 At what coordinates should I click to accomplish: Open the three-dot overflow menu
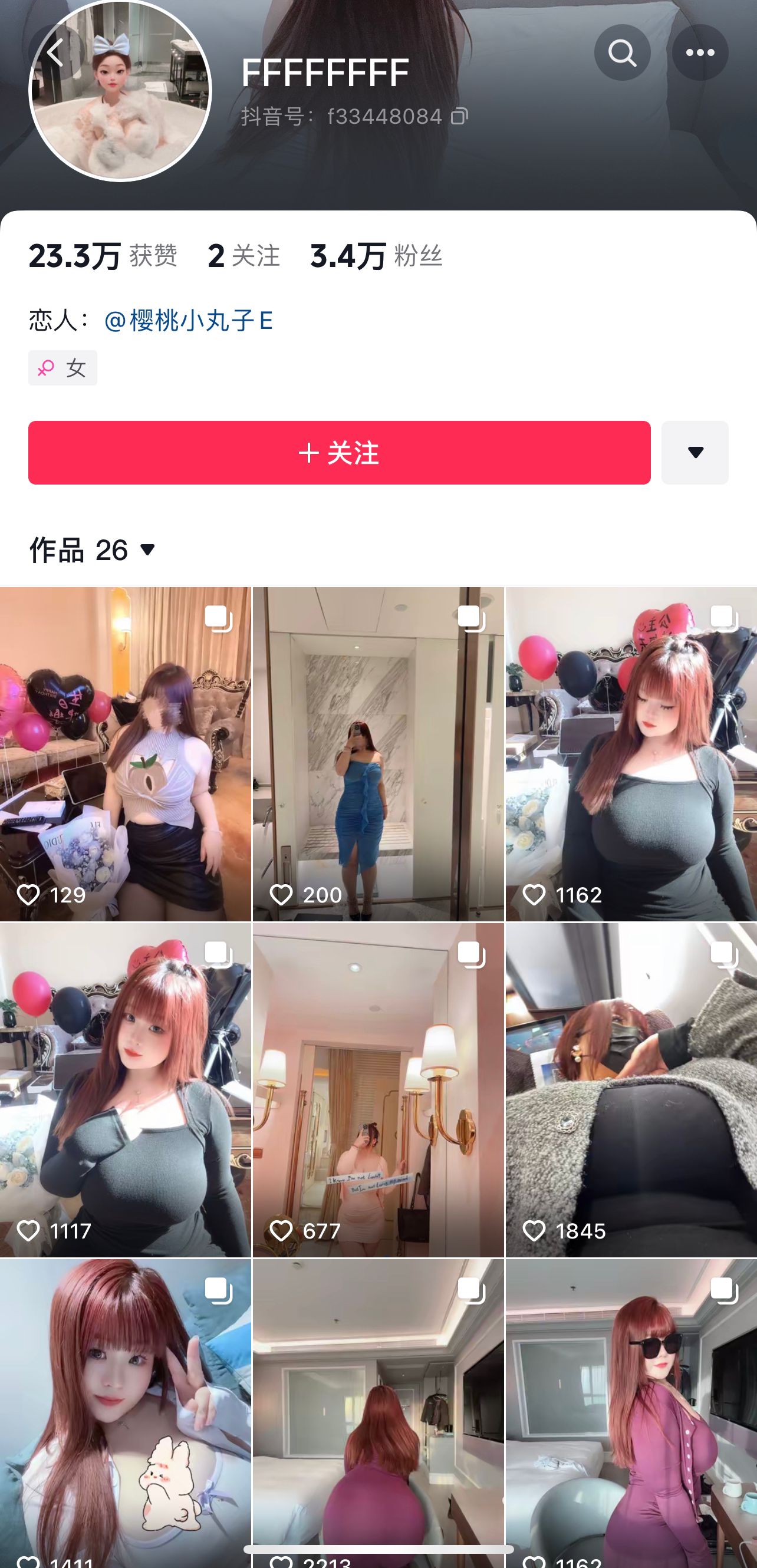click(700, 53)
